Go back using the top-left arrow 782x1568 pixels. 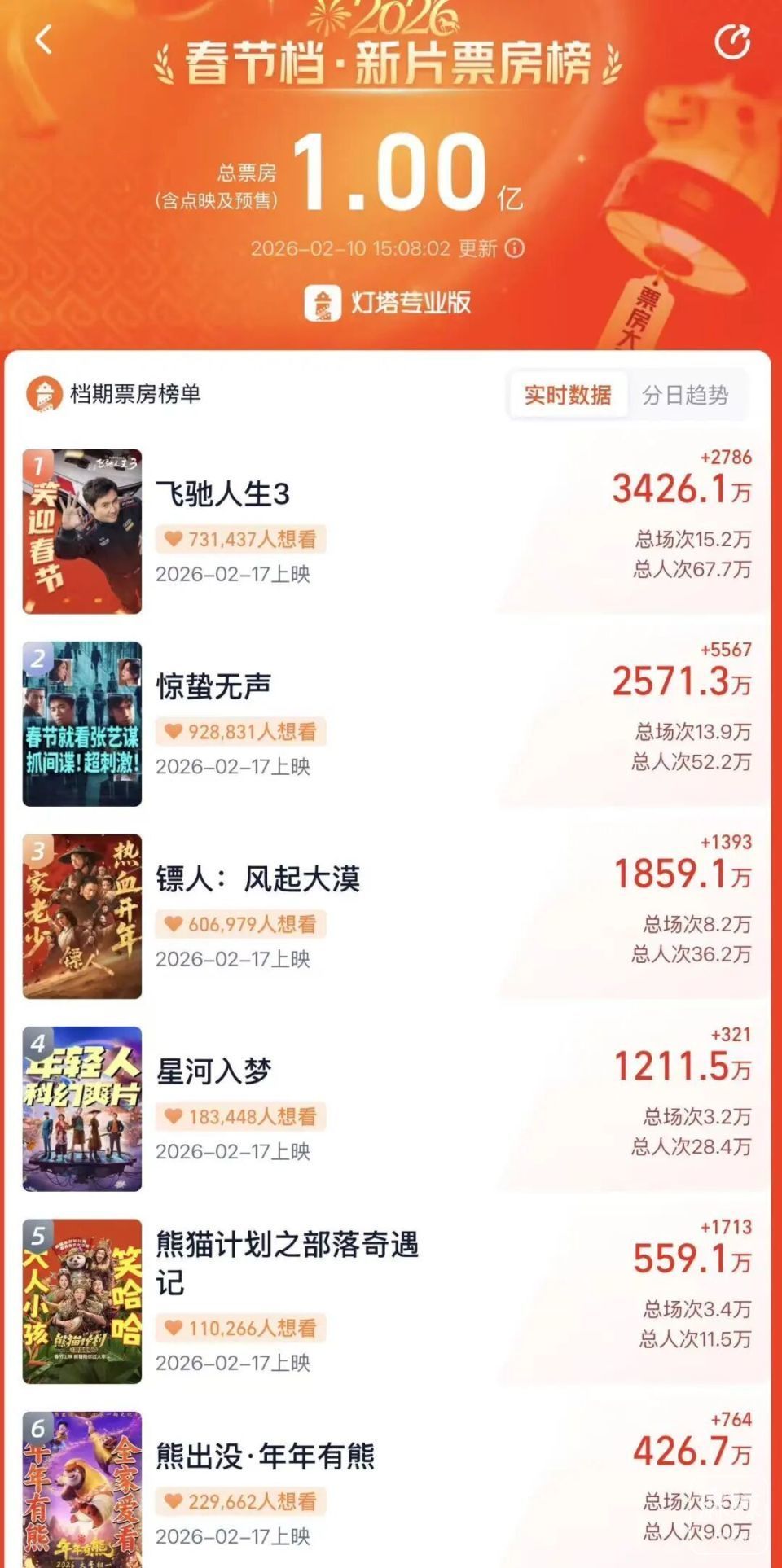tap(44, 39)
